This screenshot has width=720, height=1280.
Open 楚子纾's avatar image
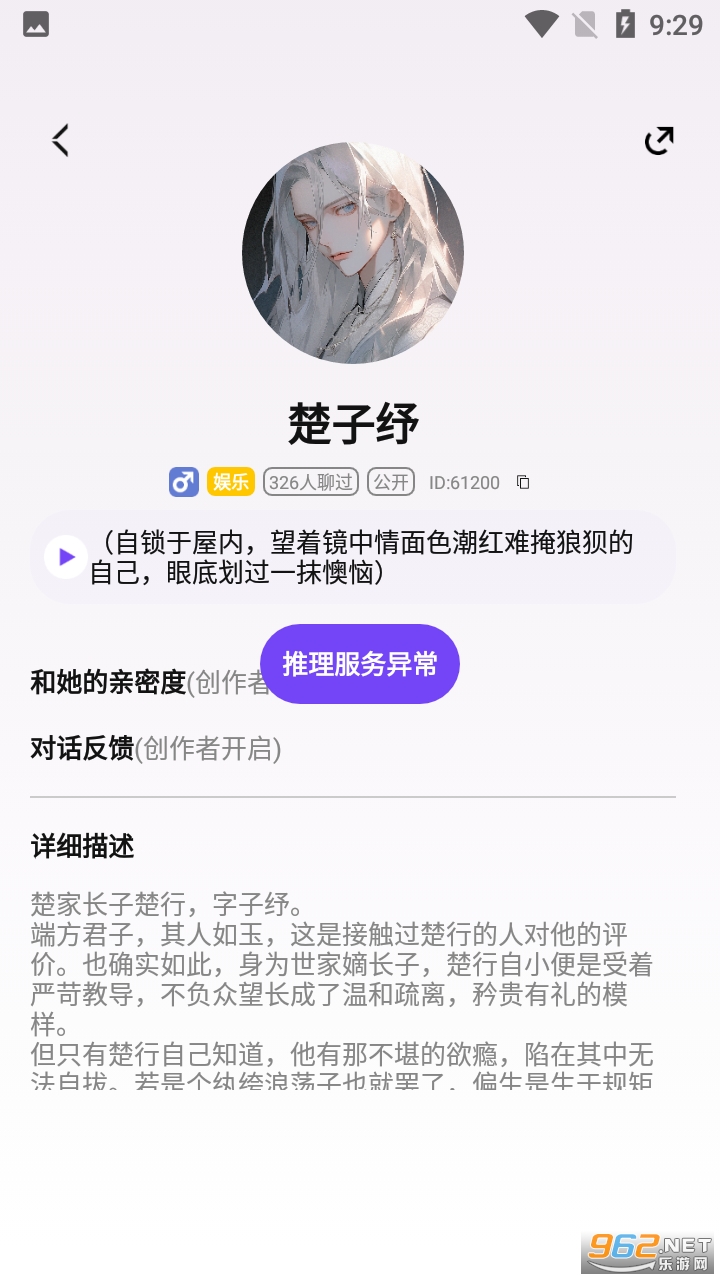[x=353, y=252]
